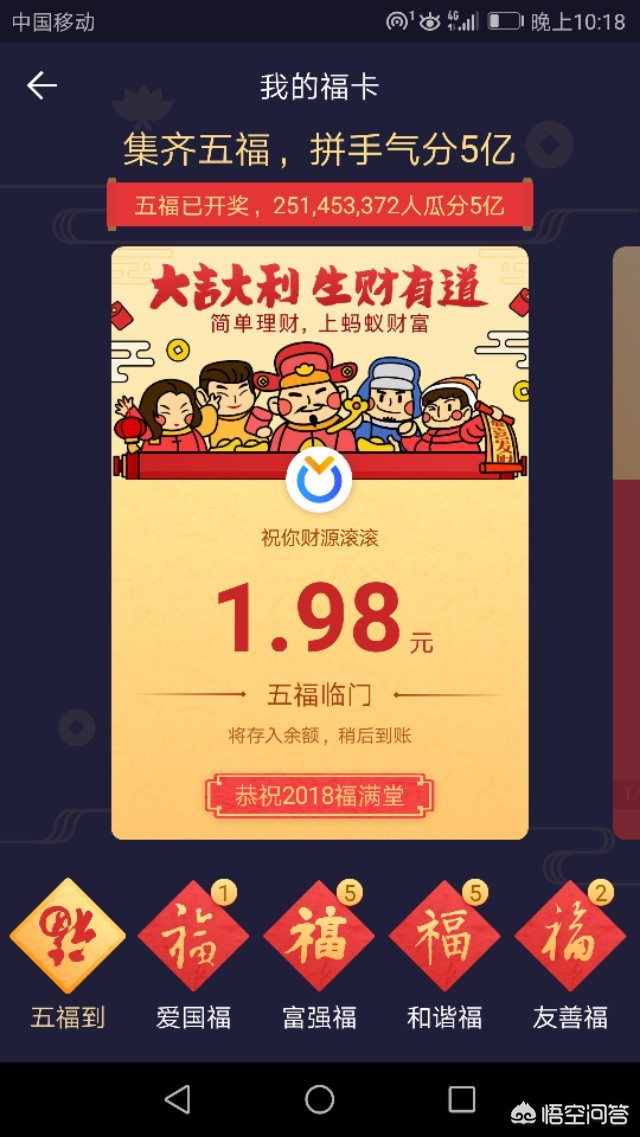Go back from 我的福卡 page
Image resolution: width=640 pixels, height=1137 pixels.
point(42,86)
